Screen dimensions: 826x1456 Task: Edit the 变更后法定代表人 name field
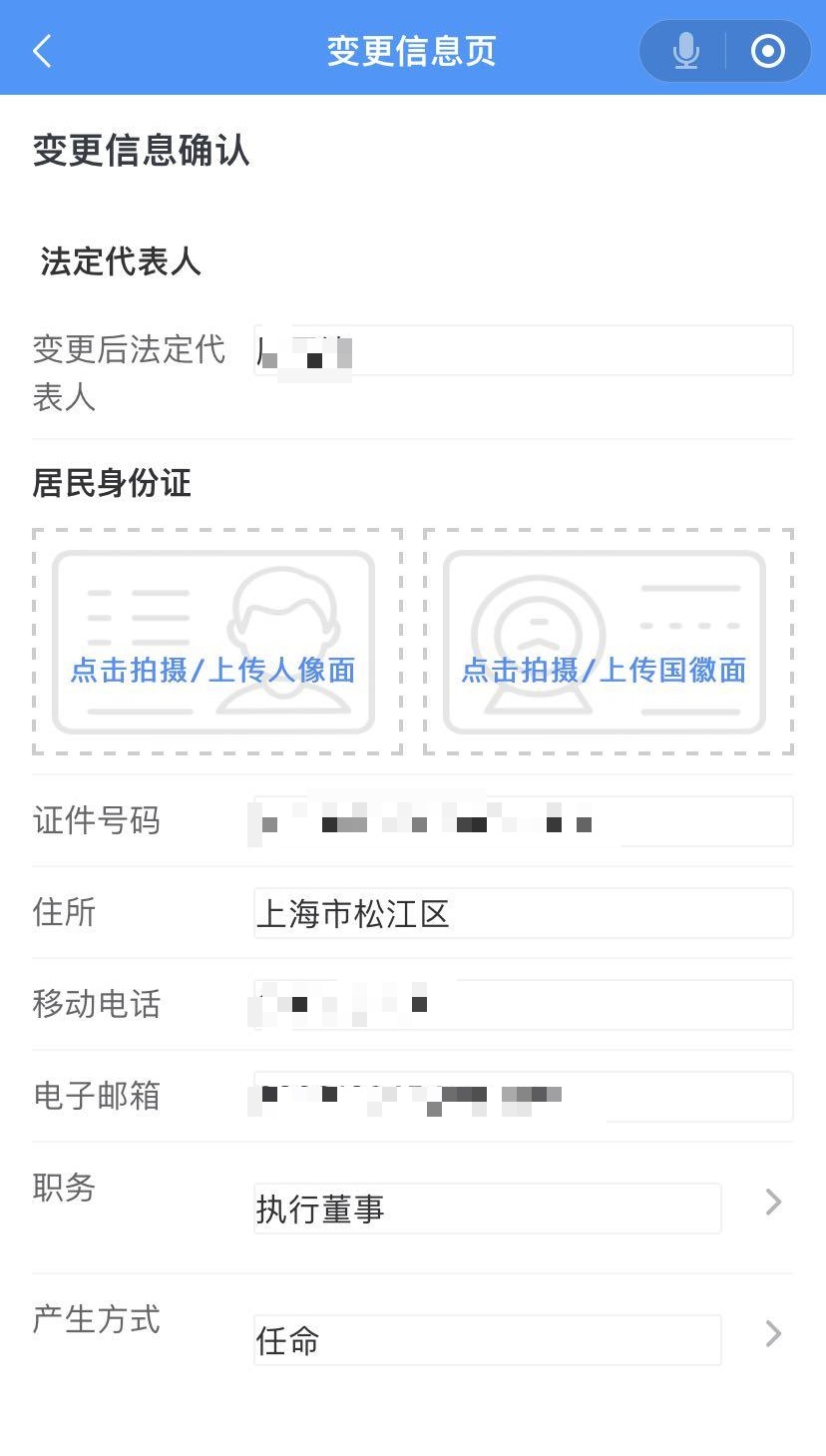tap(523, 350)
